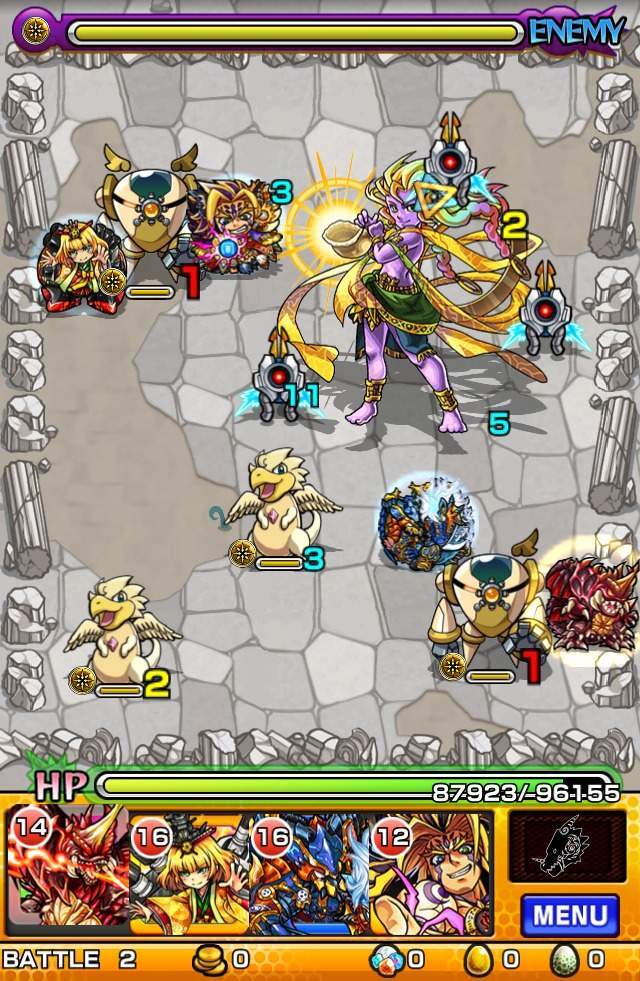The height and width of the screenshot is (981, 640).
Task: Open the MENU button
Action: click(569, 914)
